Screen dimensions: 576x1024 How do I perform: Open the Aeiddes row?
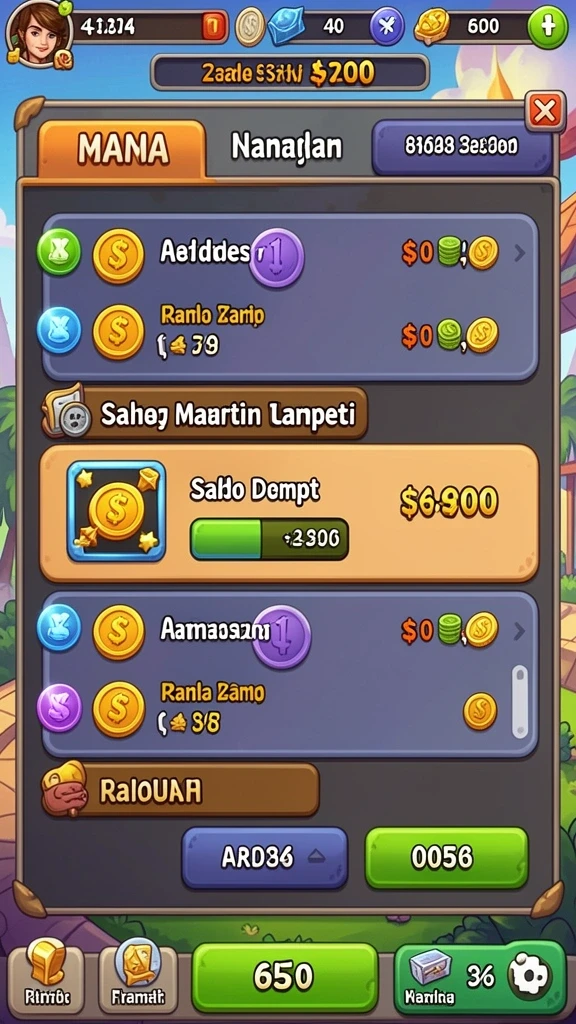click(290, 254)
